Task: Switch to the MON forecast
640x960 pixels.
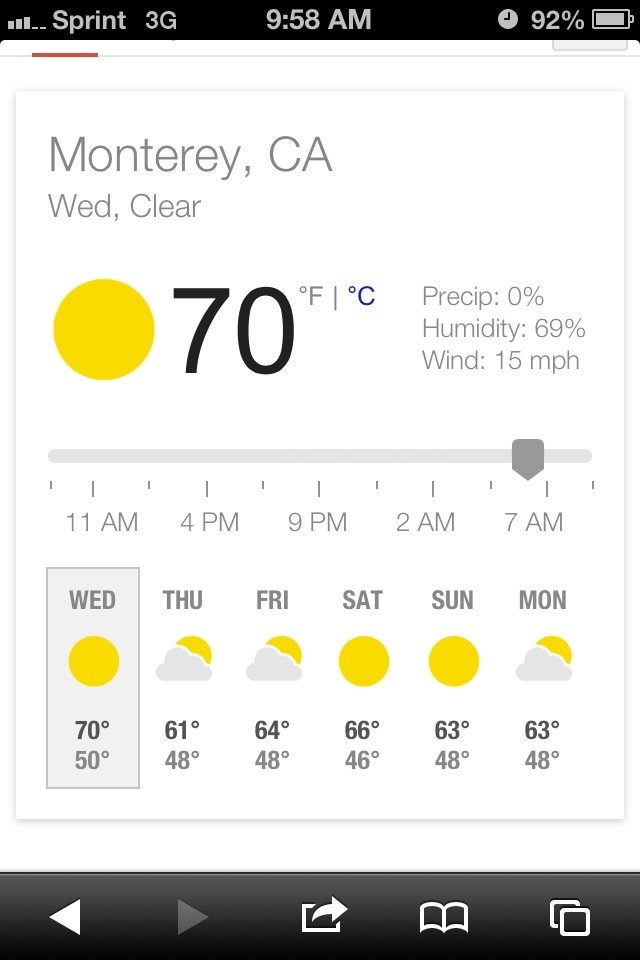Action: click(x=543, y=677)
